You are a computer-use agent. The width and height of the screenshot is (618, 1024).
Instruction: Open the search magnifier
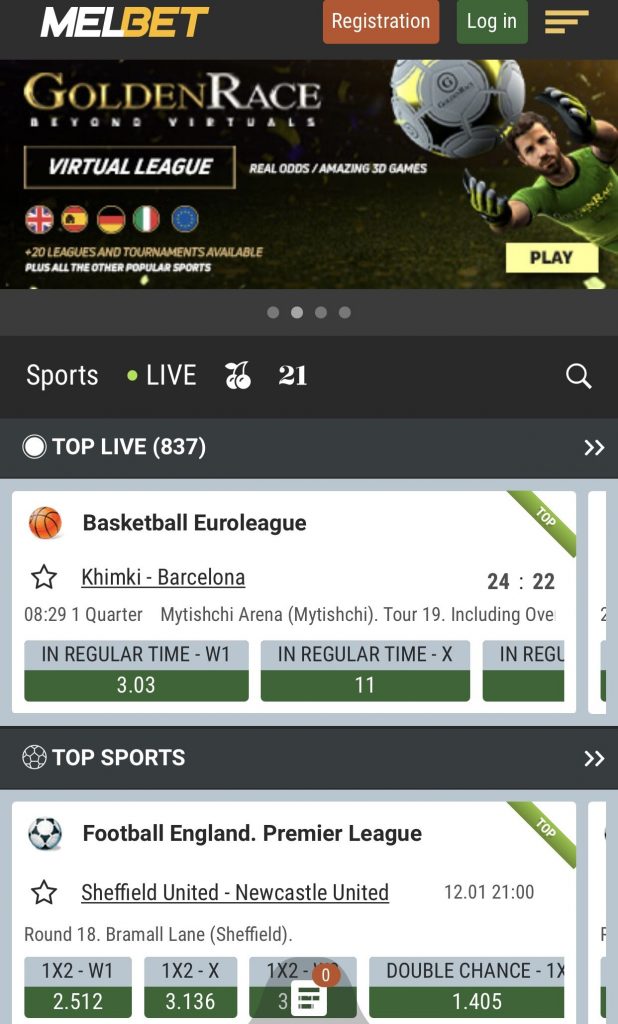coord(579,376)
